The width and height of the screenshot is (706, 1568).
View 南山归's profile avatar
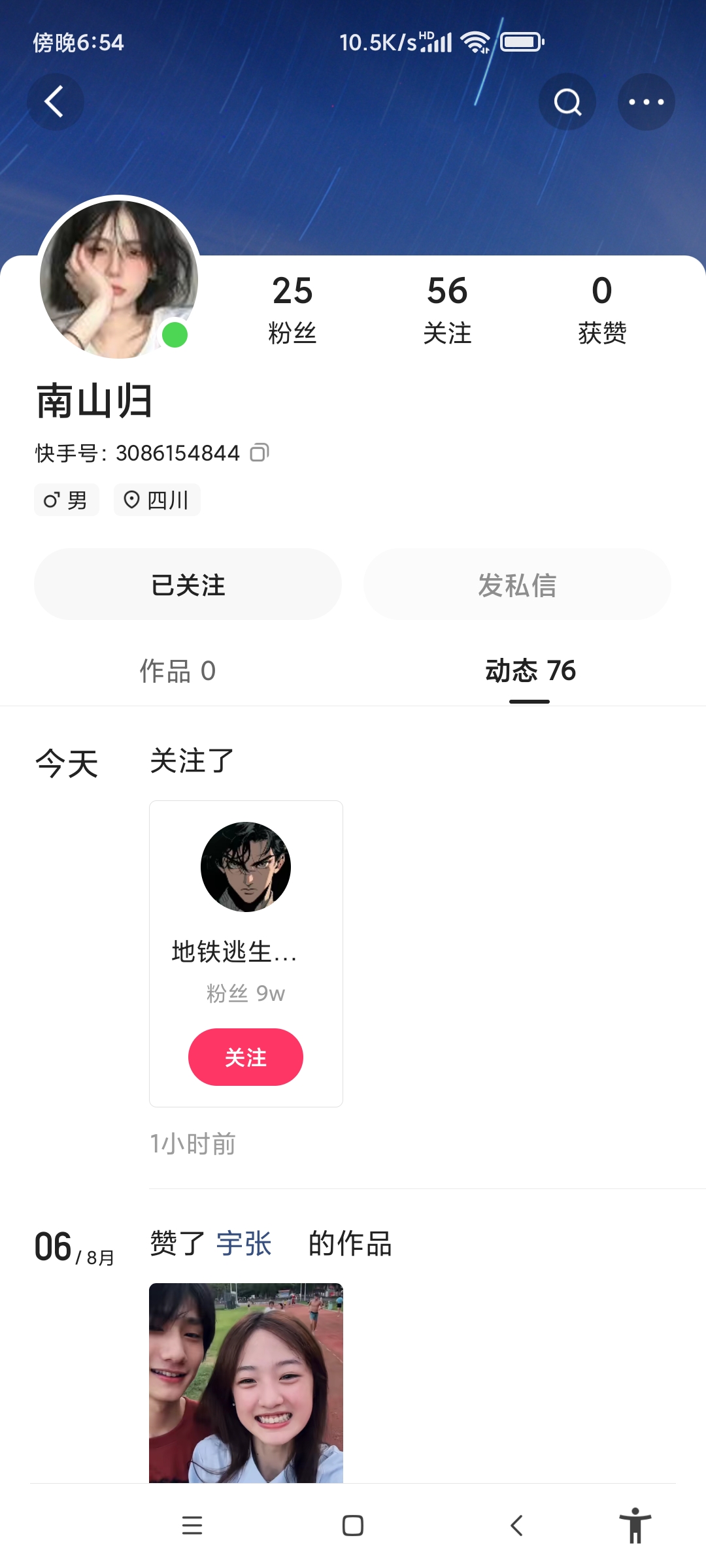118,279
